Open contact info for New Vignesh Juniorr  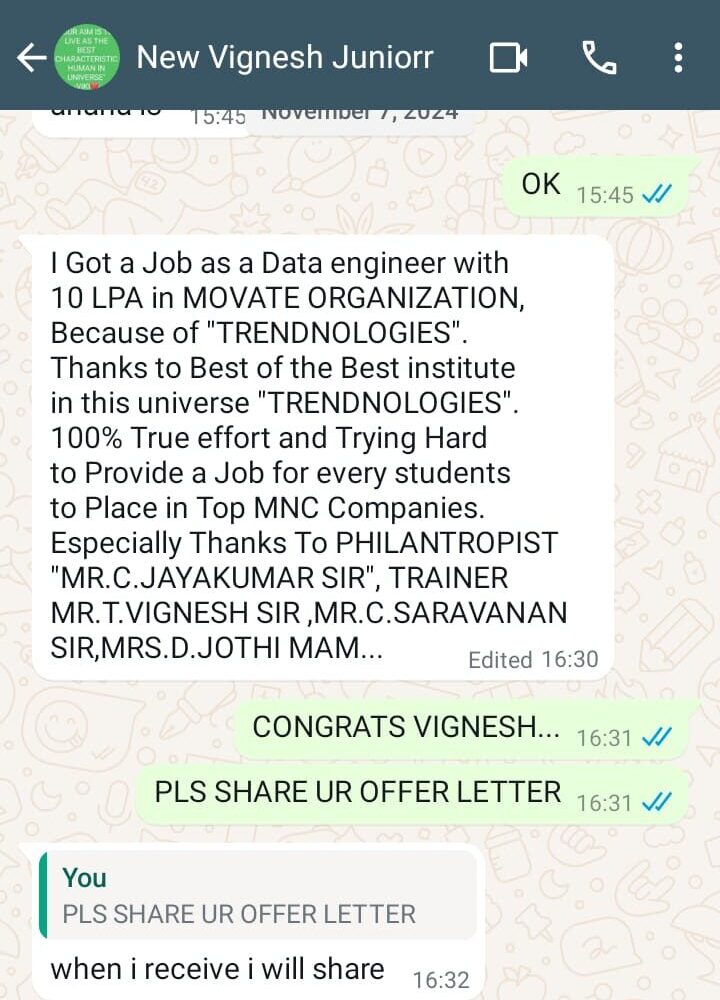[x=284, y=58]
